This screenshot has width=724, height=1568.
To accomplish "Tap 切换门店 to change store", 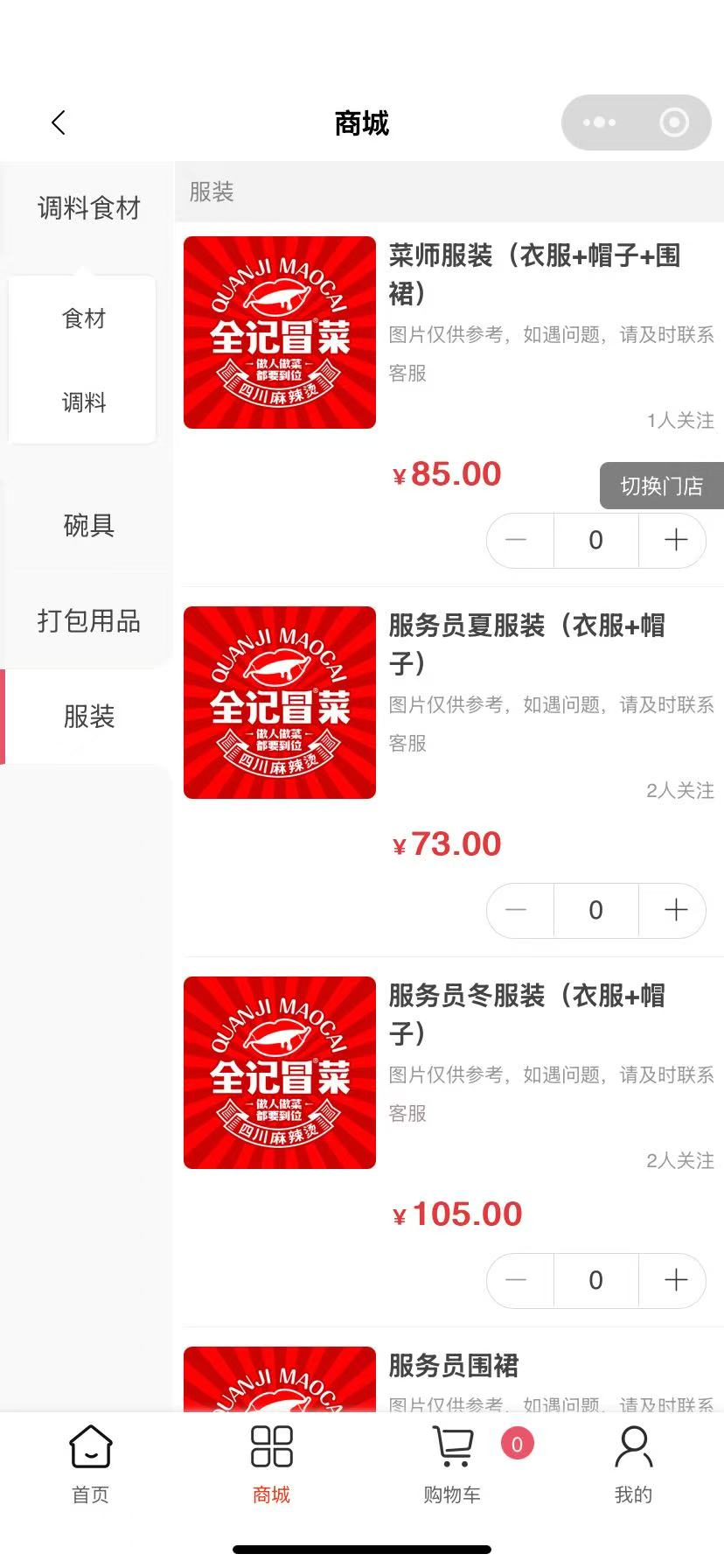I will pos(661,486).
